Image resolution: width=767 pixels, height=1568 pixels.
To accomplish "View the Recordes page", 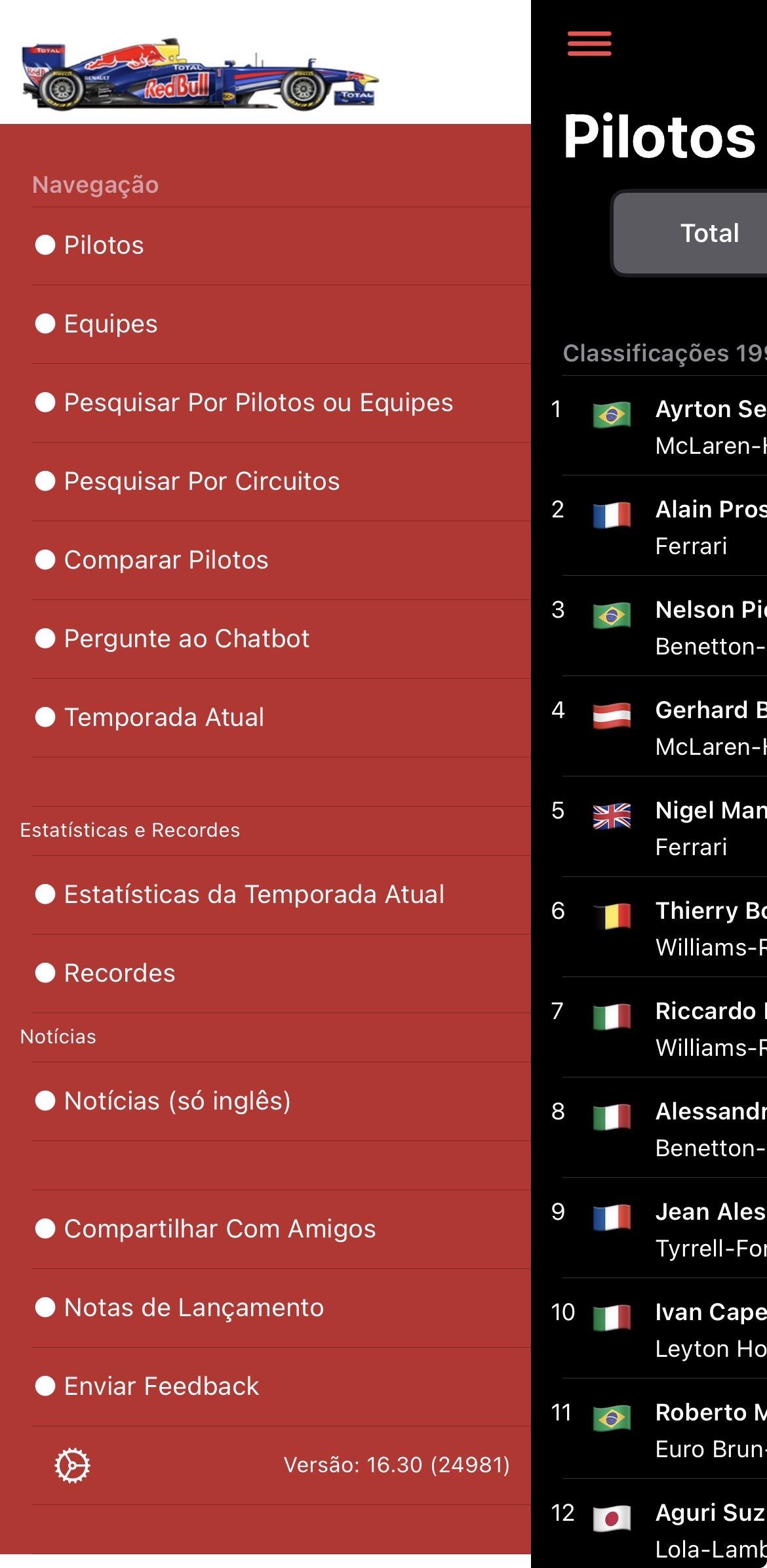I will point(119,973).
